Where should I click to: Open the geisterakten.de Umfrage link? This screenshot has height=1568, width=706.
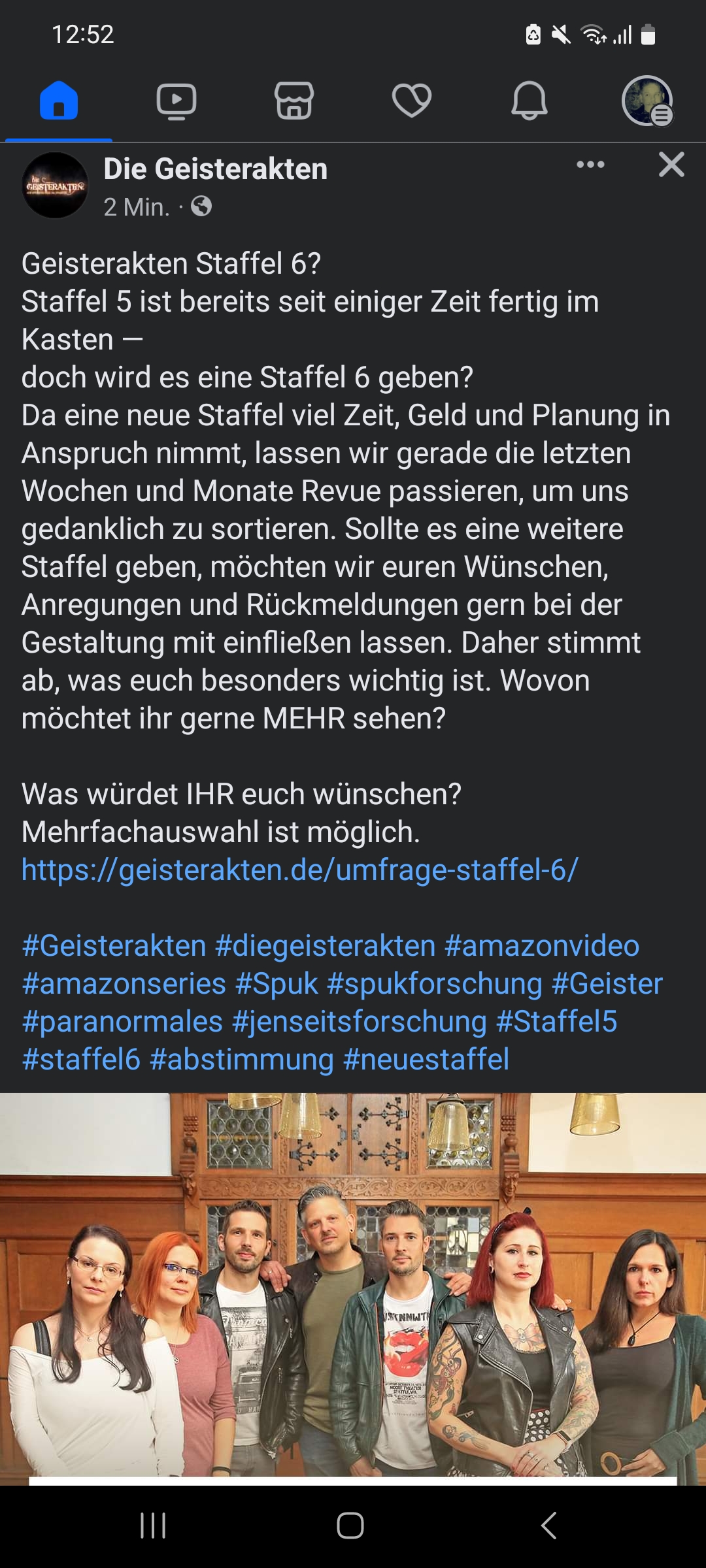tap(300, 870)
